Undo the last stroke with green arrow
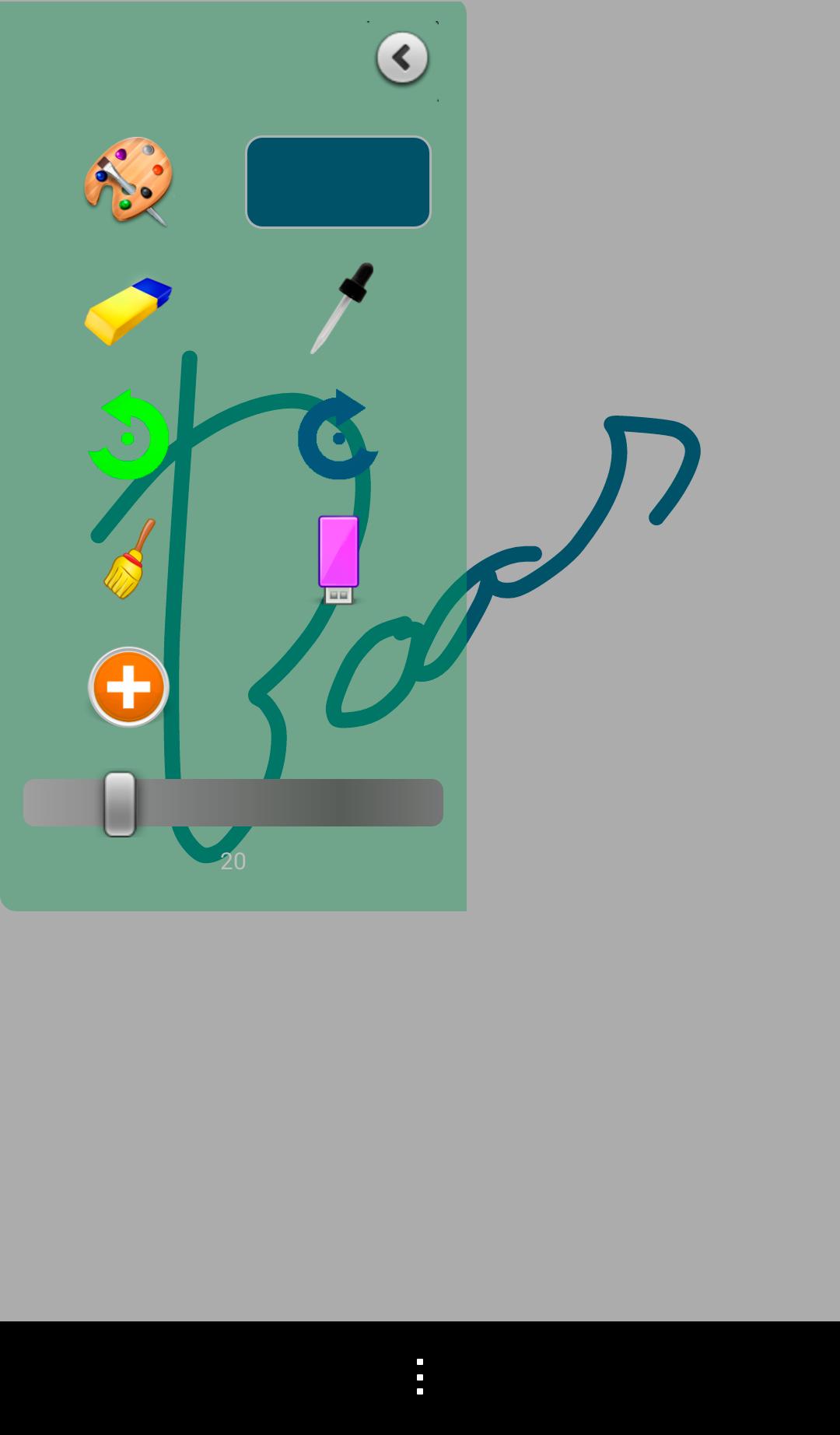 [129, 437]
